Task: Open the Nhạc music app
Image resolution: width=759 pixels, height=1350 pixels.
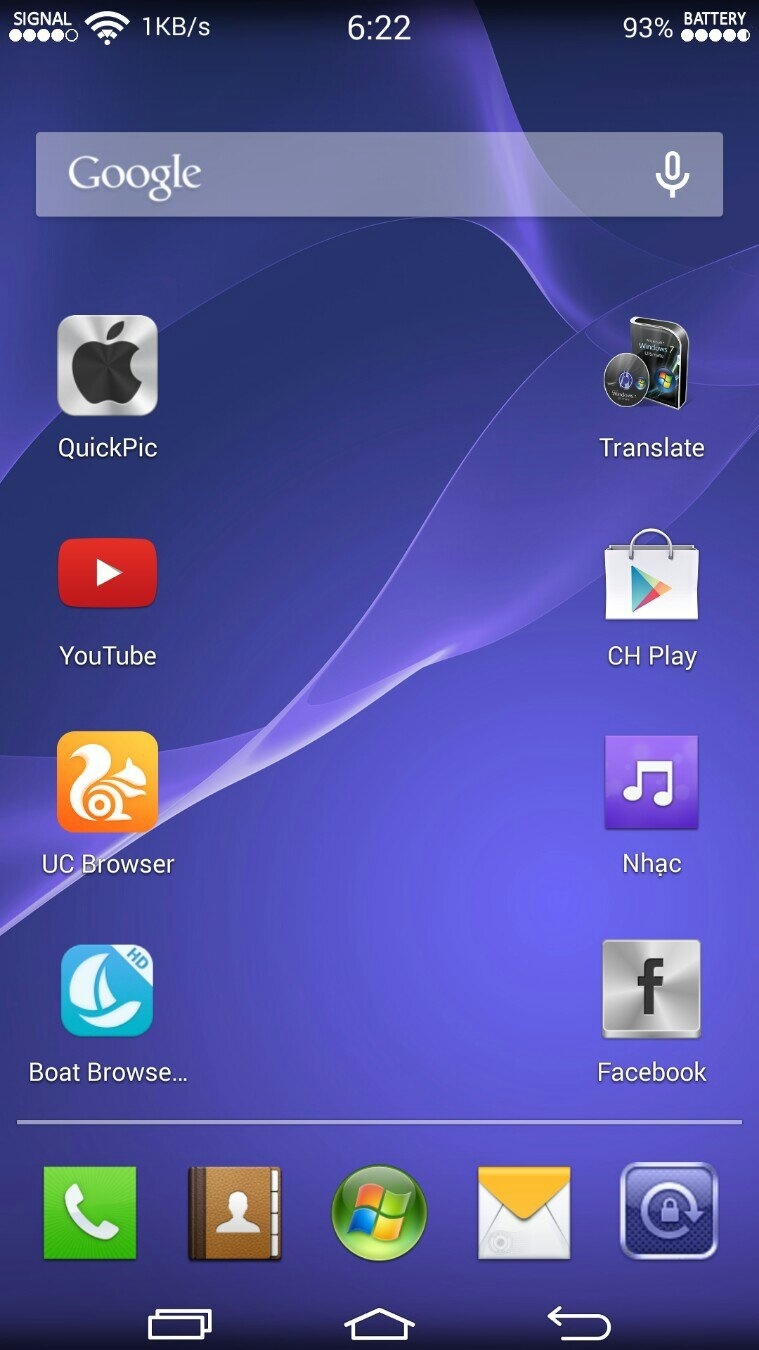Action: point(651,782)
